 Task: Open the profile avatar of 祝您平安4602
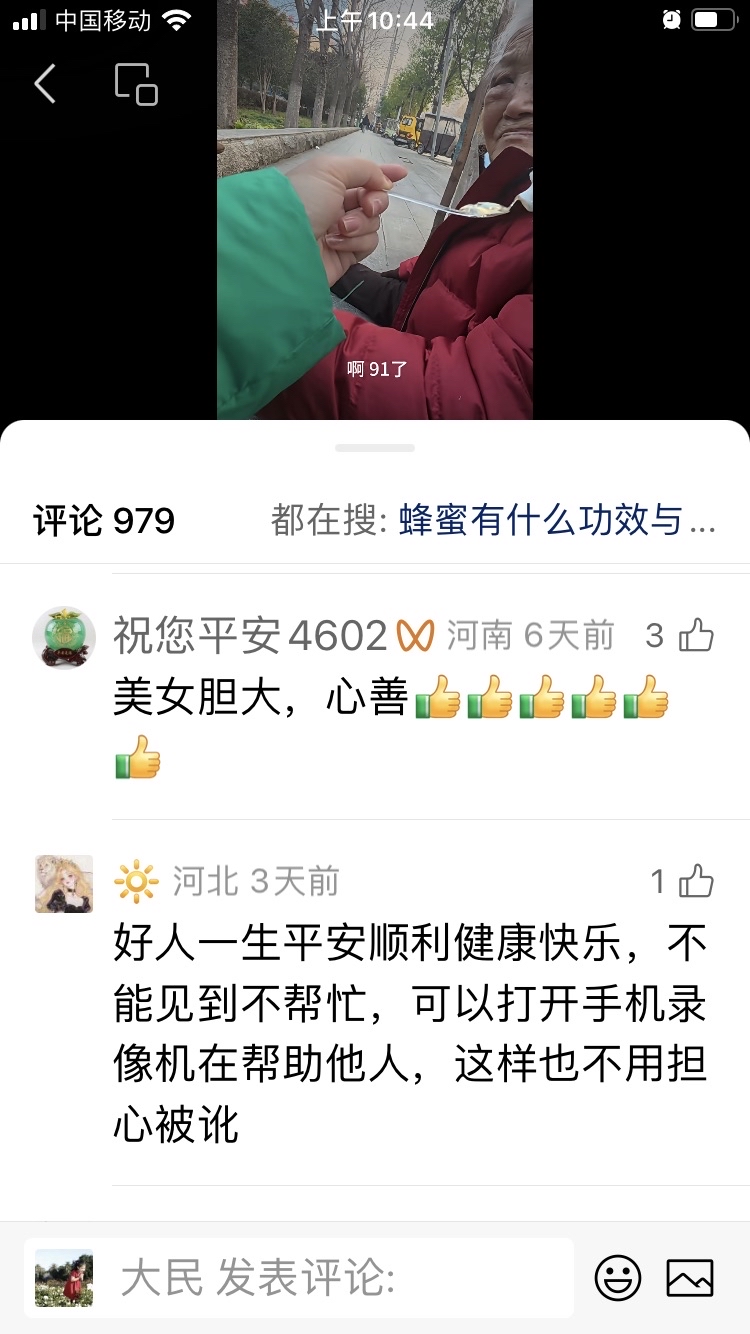[x=64, y=637]
